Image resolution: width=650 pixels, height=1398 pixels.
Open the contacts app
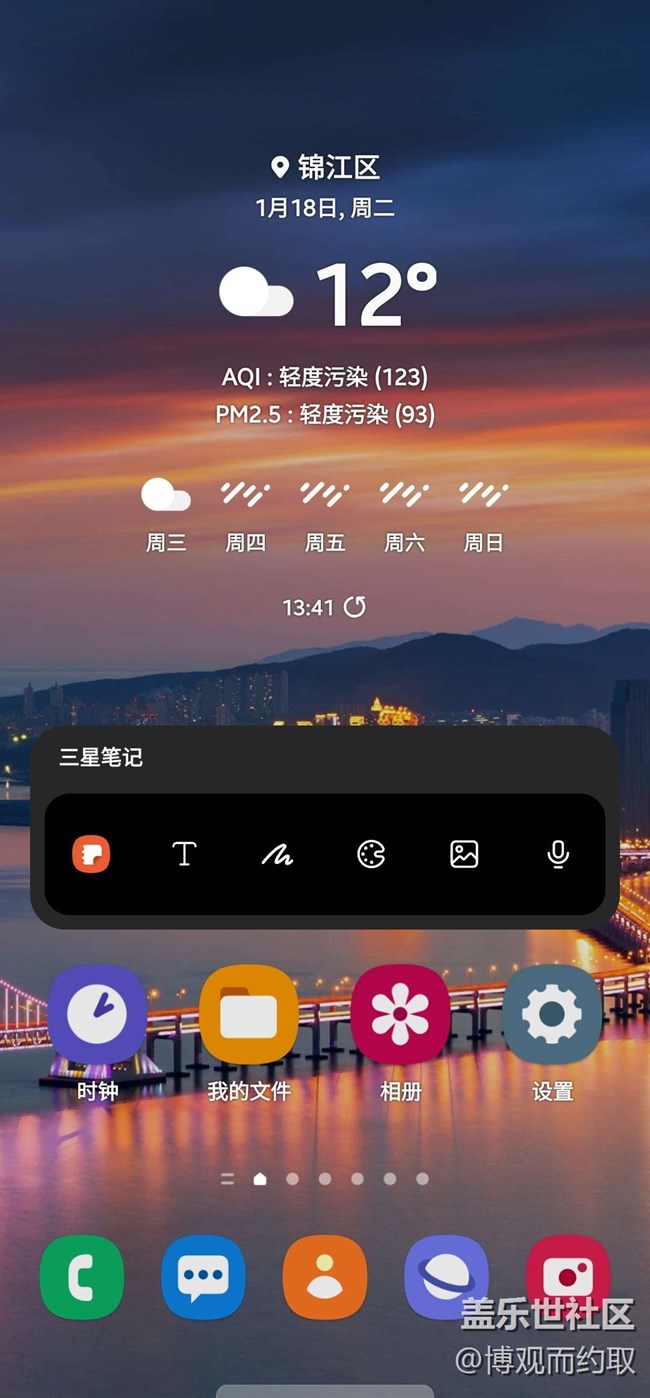324,1277
